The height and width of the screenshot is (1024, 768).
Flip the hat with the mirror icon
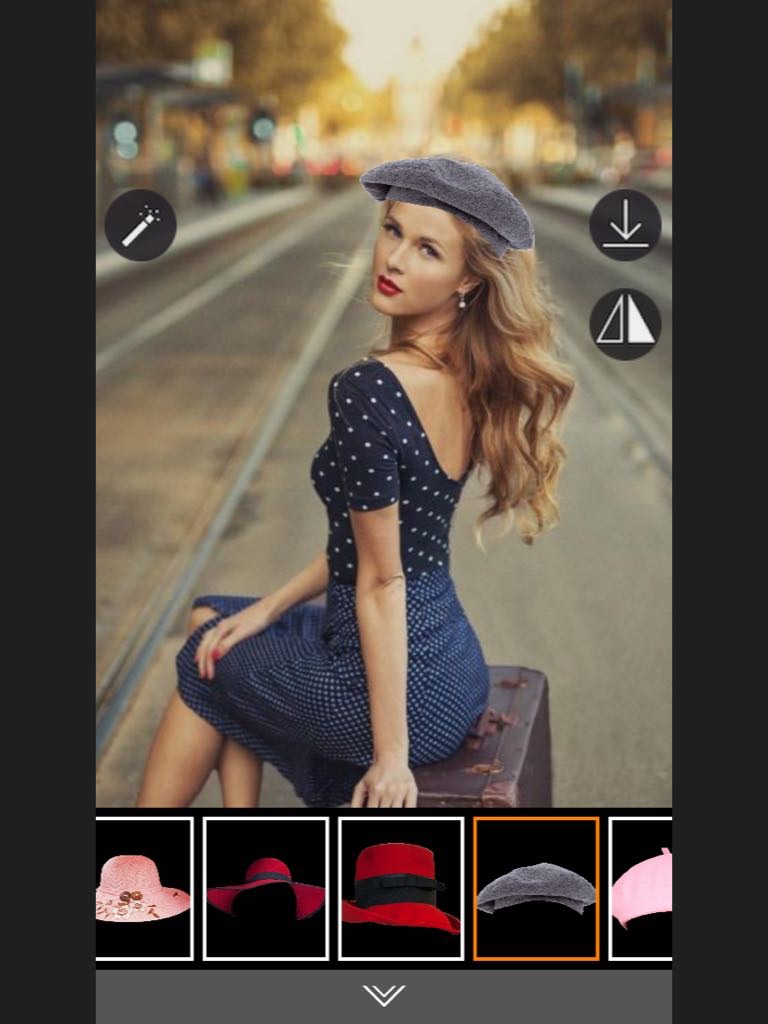(625, 325)
